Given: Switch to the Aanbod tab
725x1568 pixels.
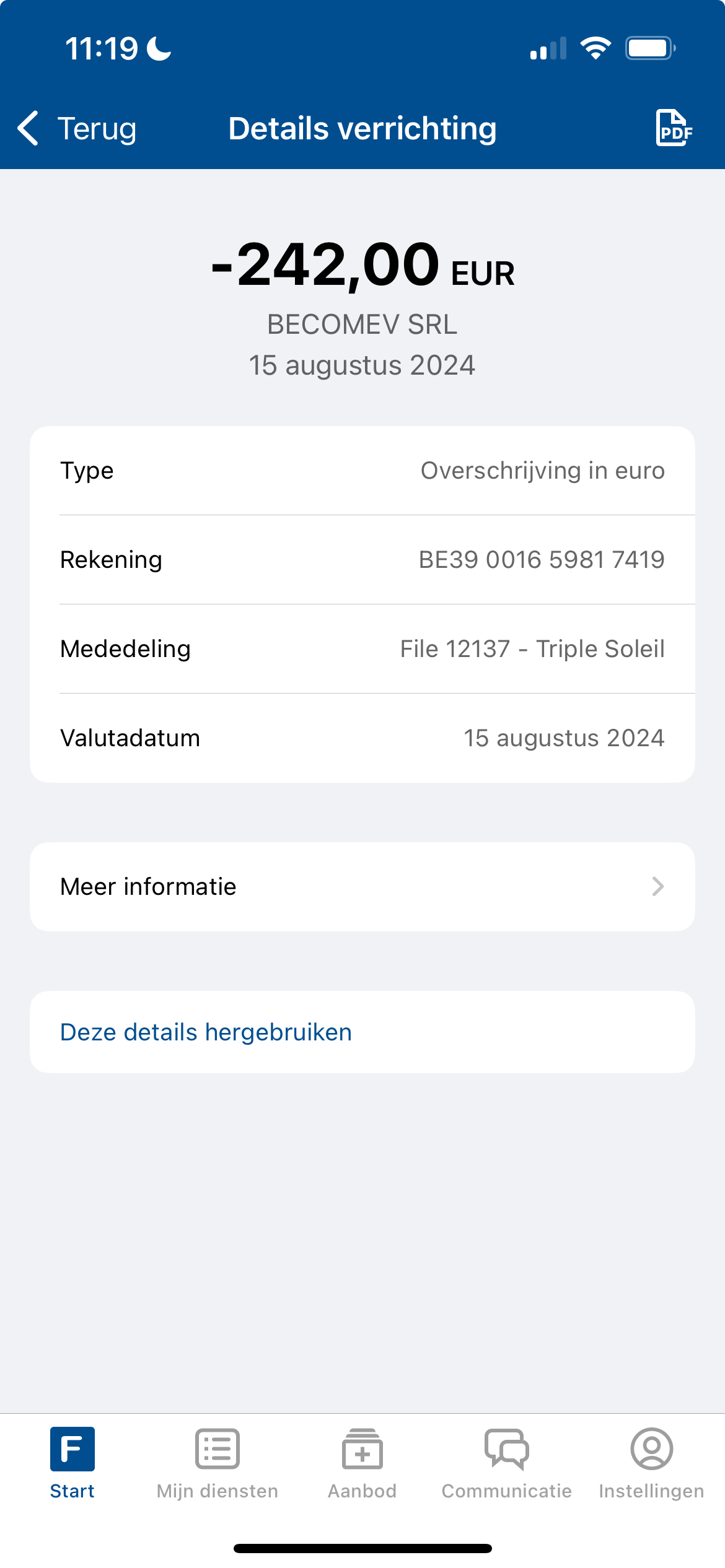Looking at the screenshot, I should pos(362,1463).
